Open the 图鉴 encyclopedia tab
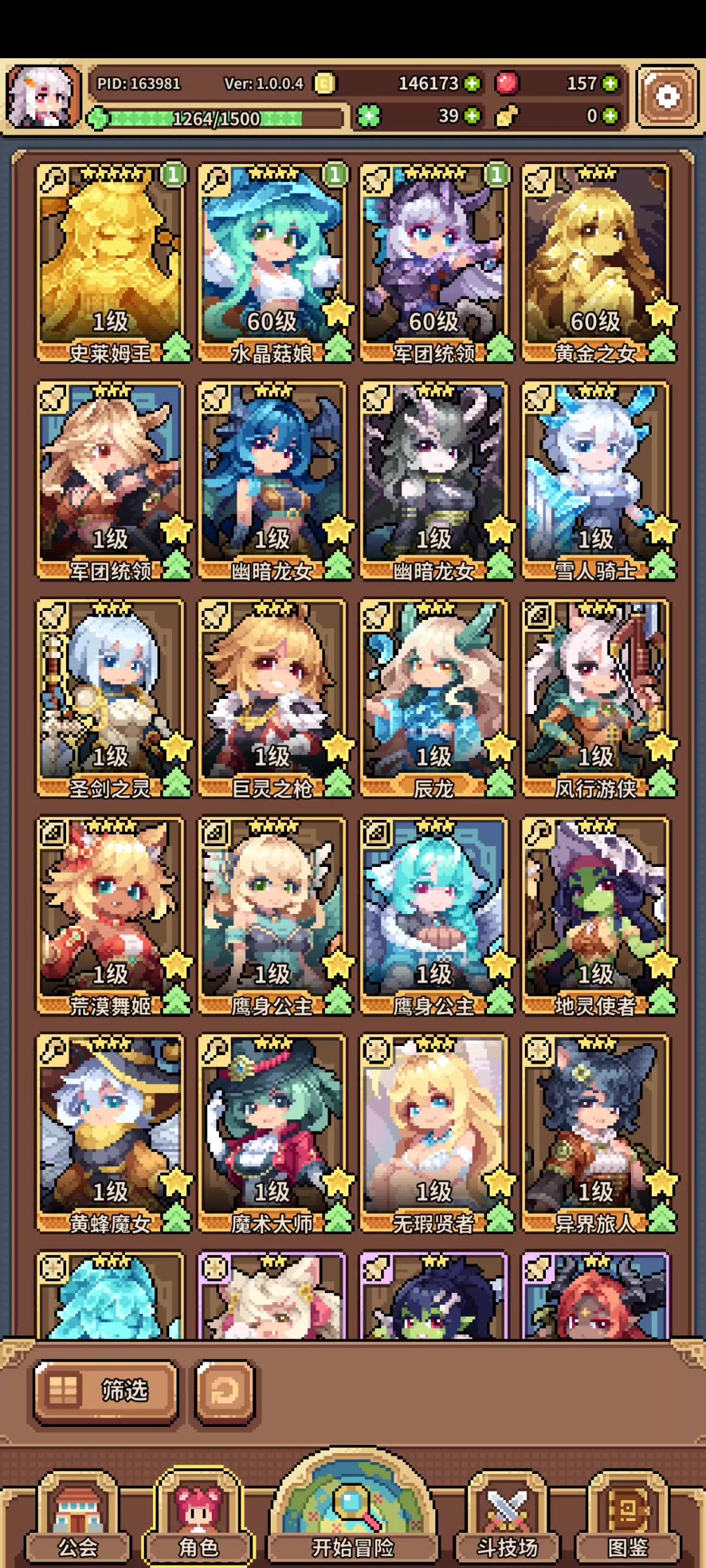This screenshot has height=1568, width=706. [x=628, y=1522]
